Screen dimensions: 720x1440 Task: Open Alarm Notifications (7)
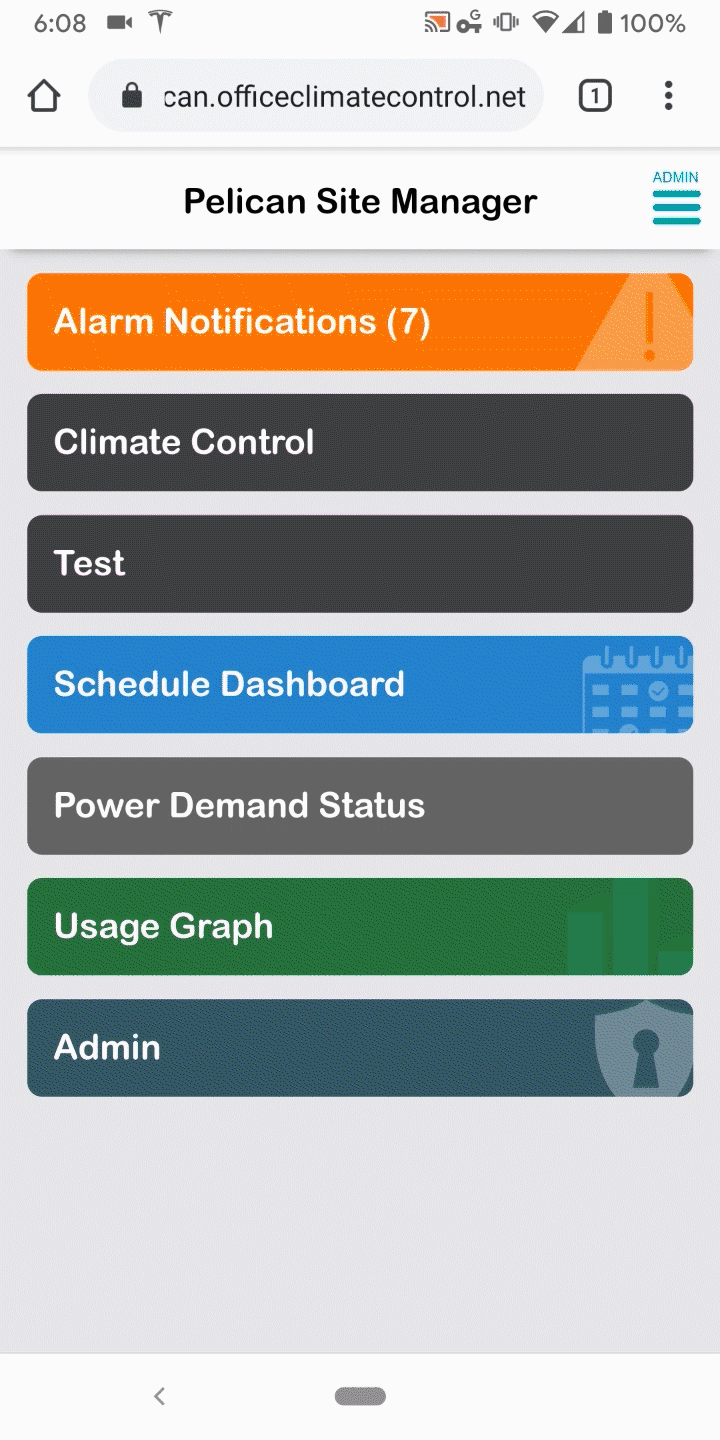click(360, 322)
